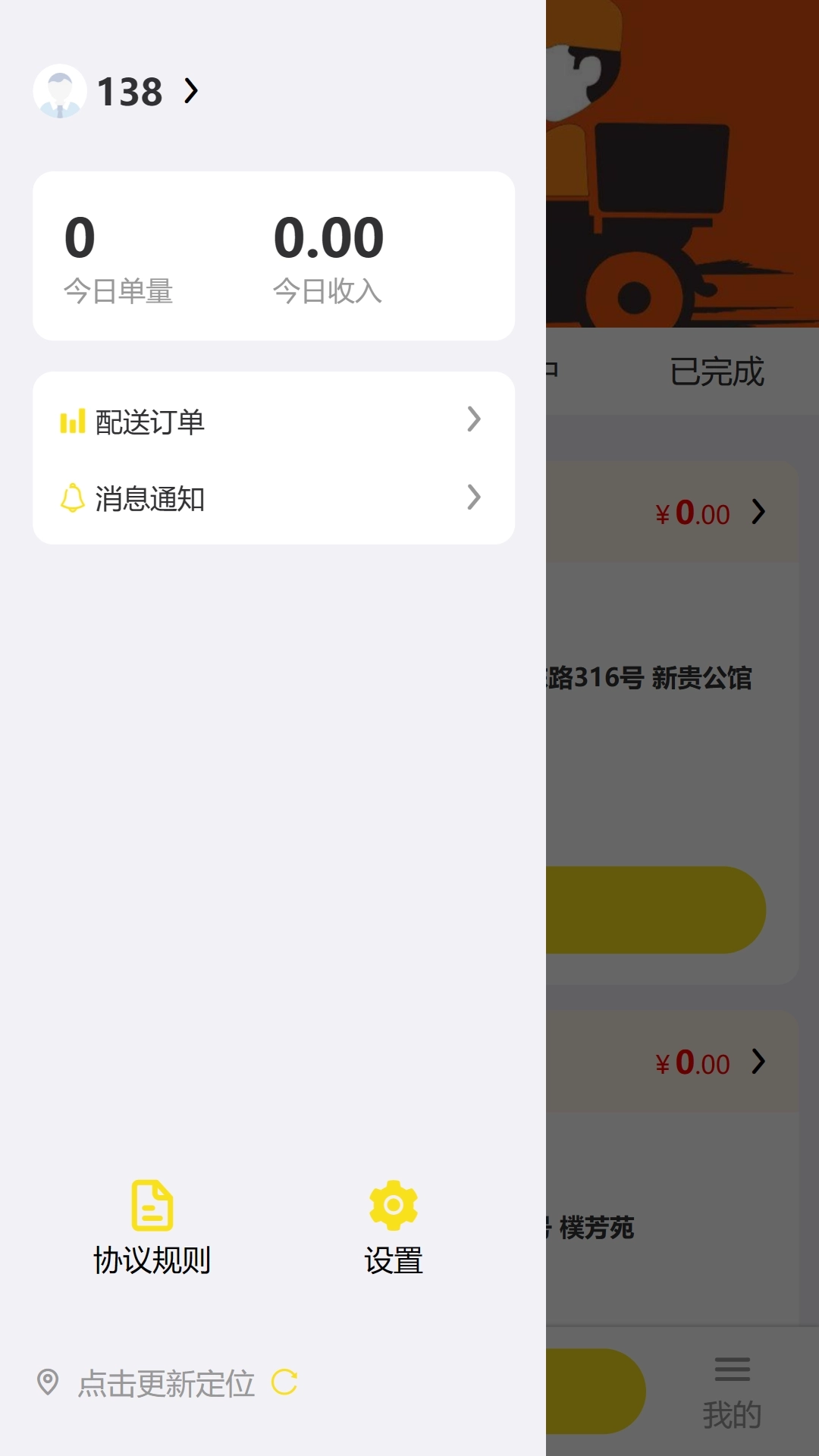Click the 消息通知 bell icon
The image size is (819, 1456).
tap(72, 498)
